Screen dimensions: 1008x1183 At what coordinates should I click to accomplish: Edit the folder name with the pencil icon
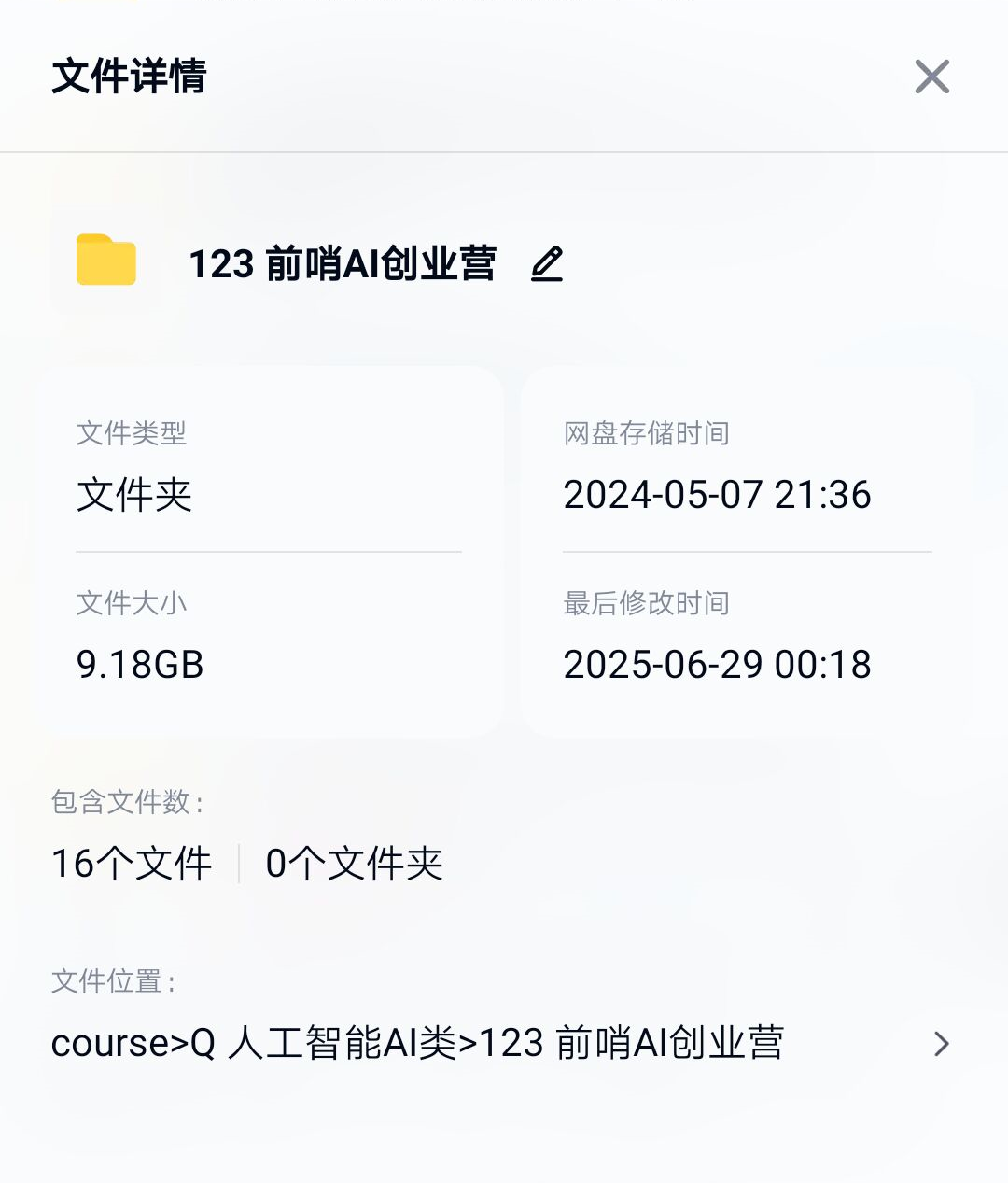click(x=547, y=264)
